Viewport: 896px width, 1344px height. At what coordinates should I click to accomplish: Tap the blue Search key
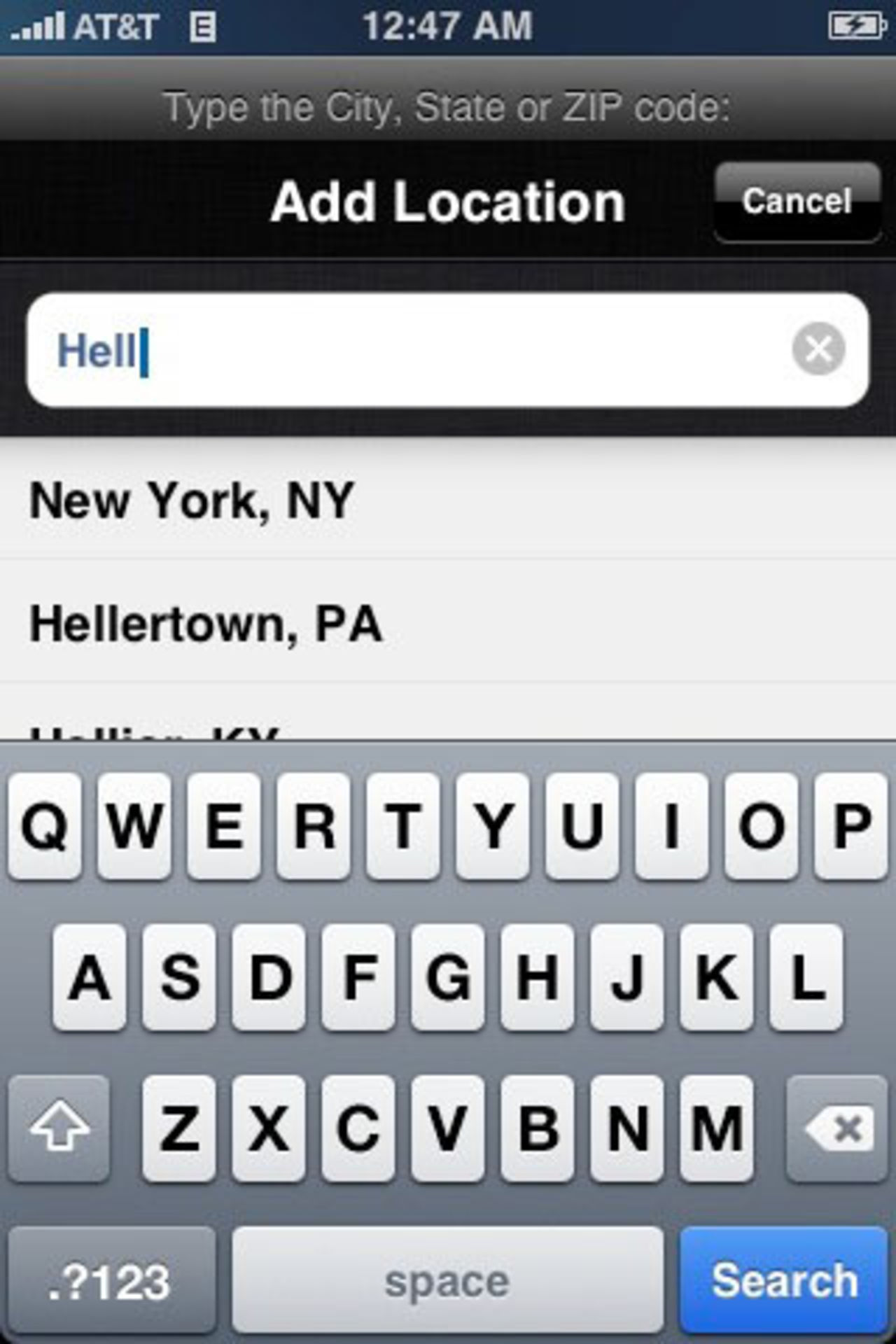pyautogui.click(x=784, y=1280)
